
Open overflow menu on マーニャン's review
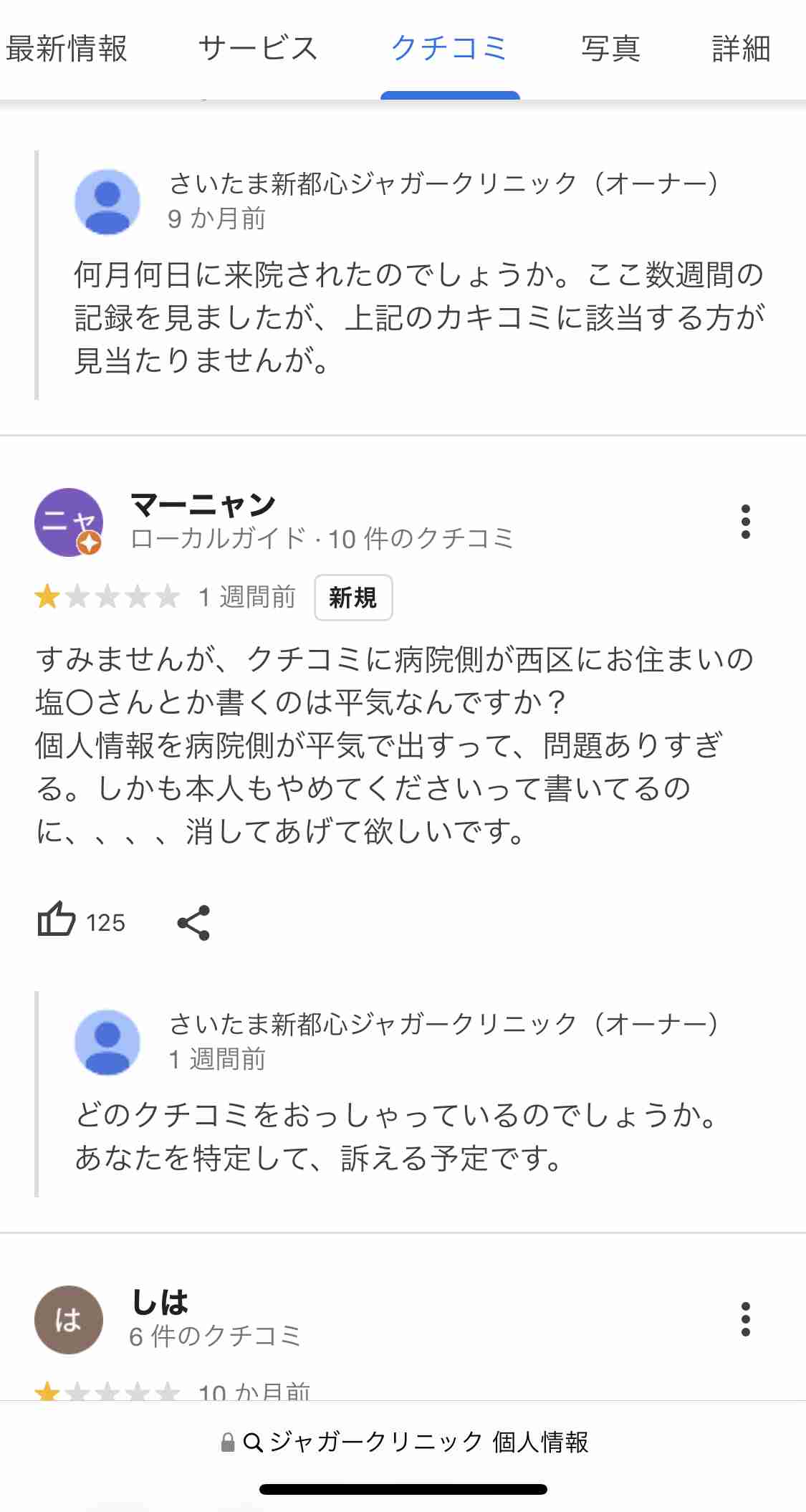[x=746, y=522]
